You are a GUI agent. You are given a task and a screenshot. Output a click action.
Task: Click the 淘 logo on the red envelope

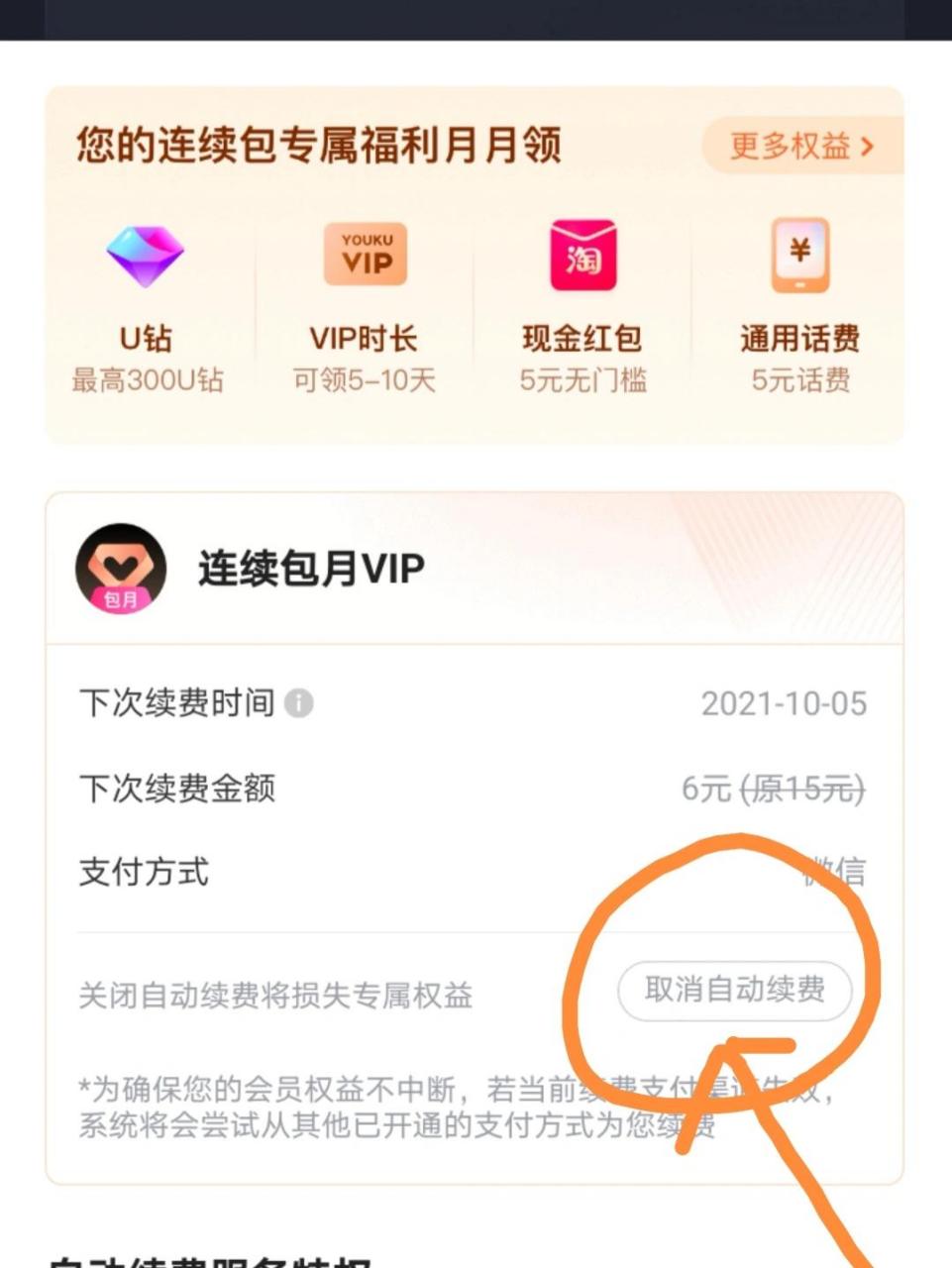[x=583, y=260]
